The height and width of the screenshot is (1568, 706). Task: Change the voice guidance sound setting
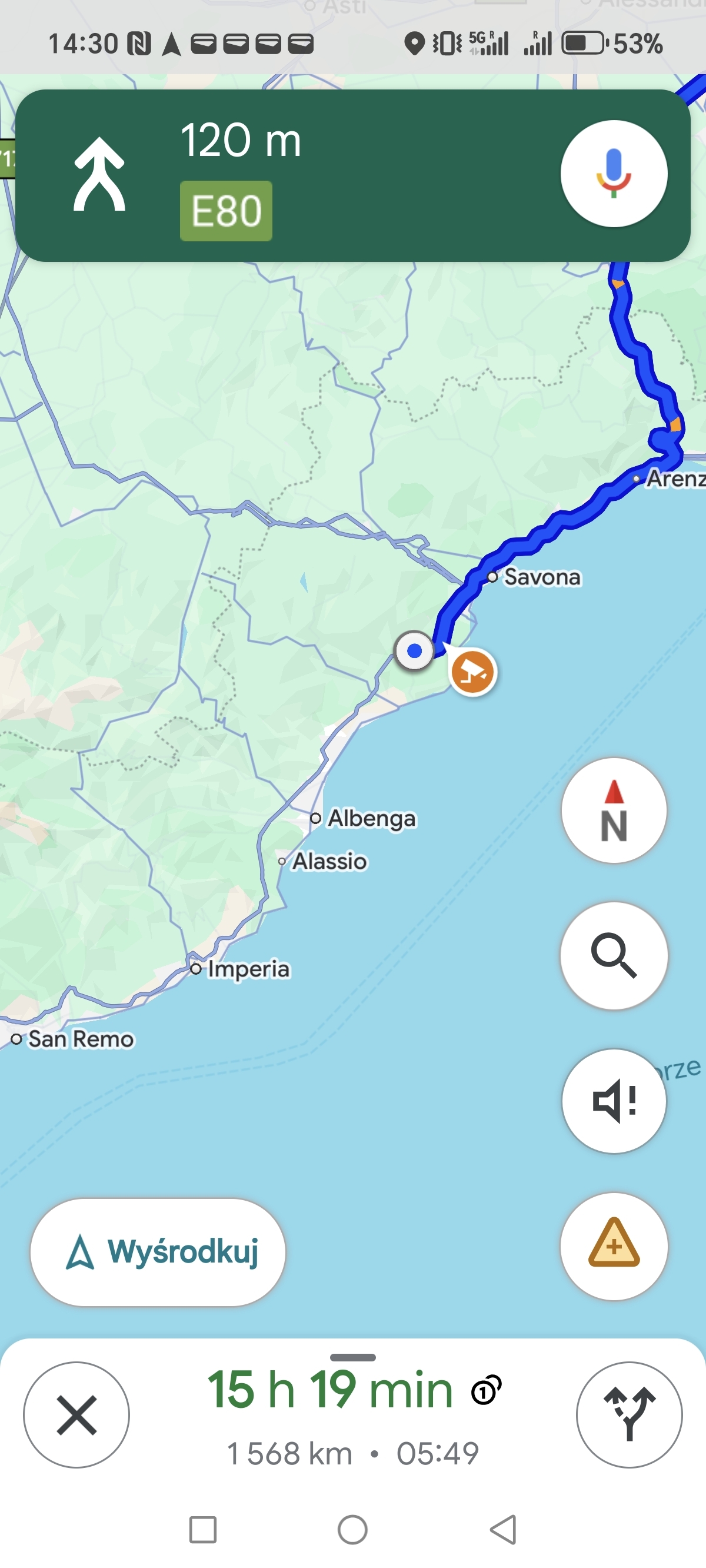tap(614, 1101)
